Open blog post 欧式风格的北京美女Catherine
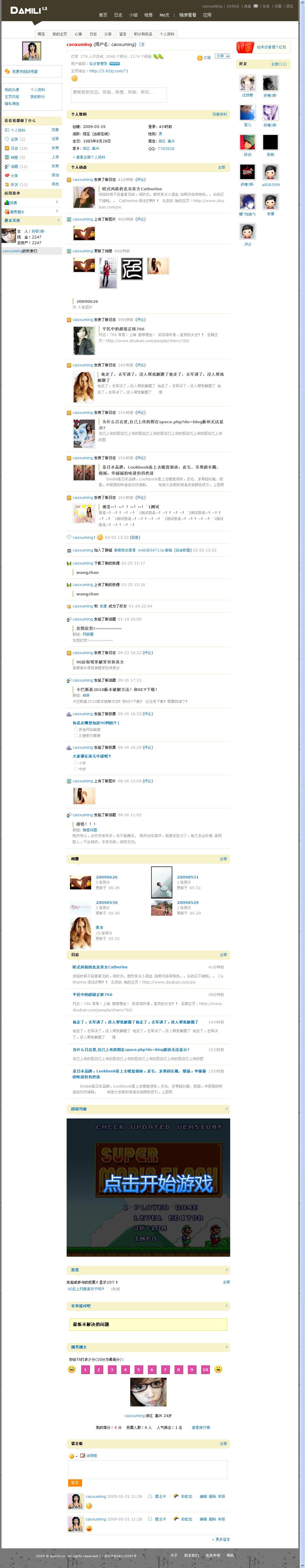 [x=132, y=189]
